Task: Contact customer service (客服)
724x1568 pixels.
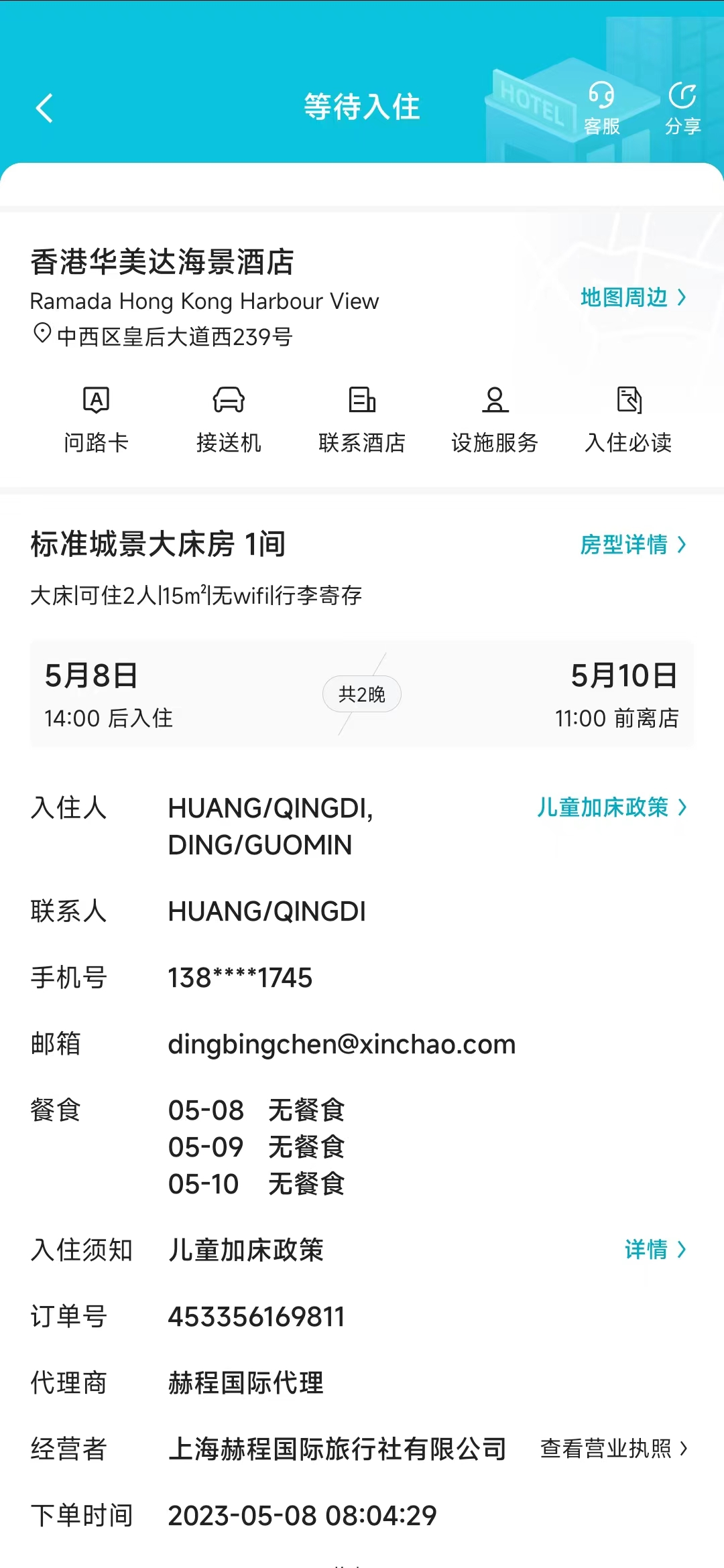Action: (601, 108)
